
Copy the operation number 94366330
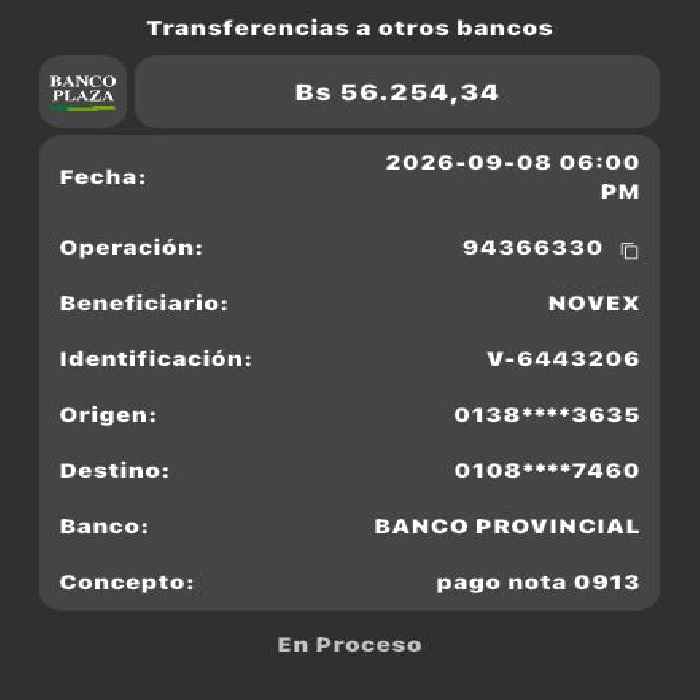[629, 250]
